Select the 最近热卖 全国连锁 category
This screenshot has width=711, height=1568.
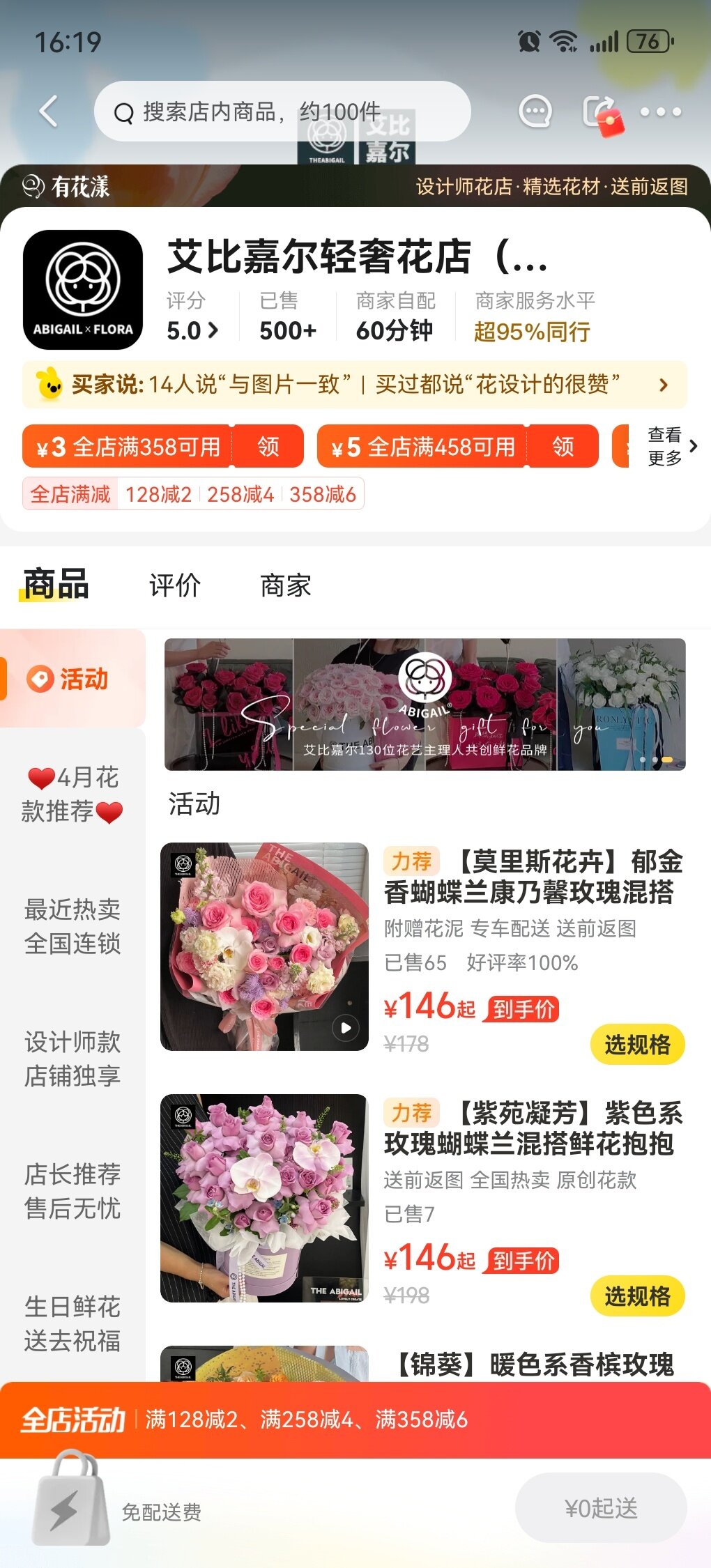[x=72, y=926]
